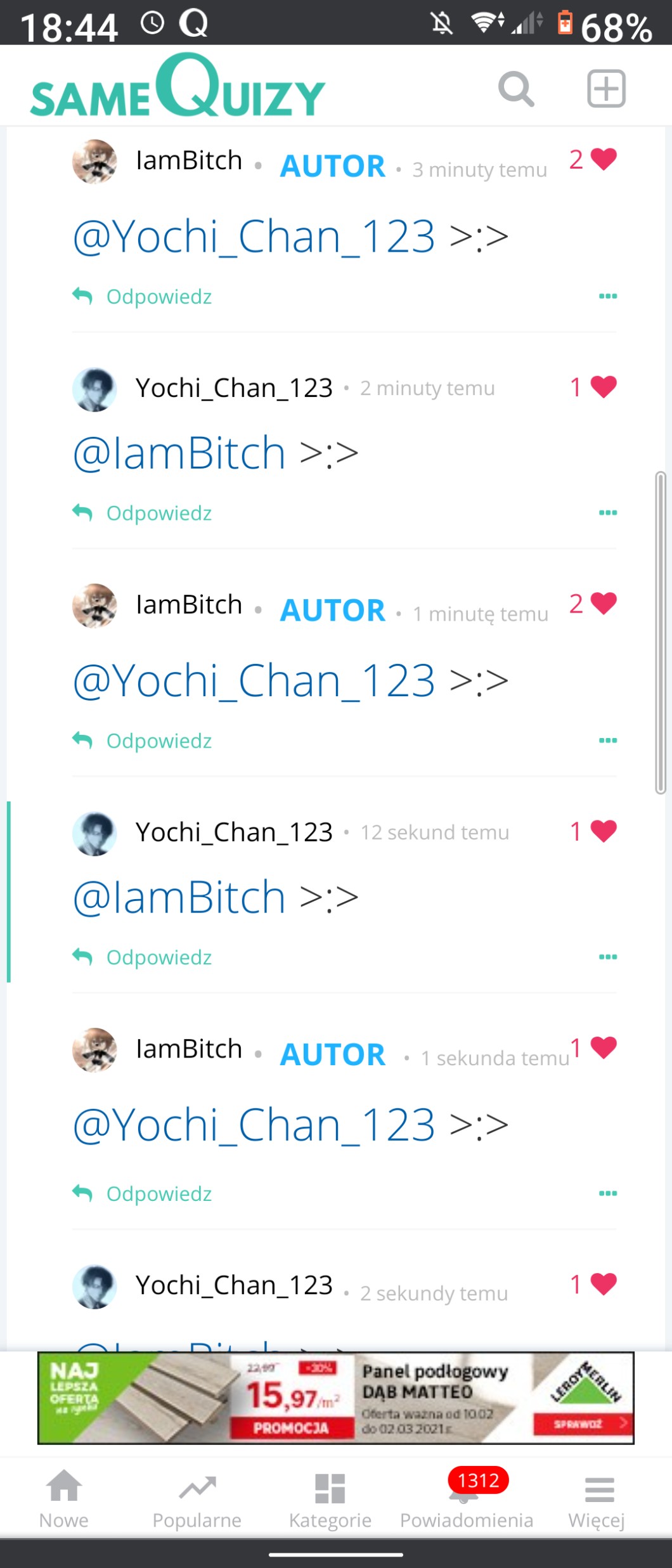Open the SameQuizy home logo
Screen dimensions: 672x1568
tap(178, 87)
